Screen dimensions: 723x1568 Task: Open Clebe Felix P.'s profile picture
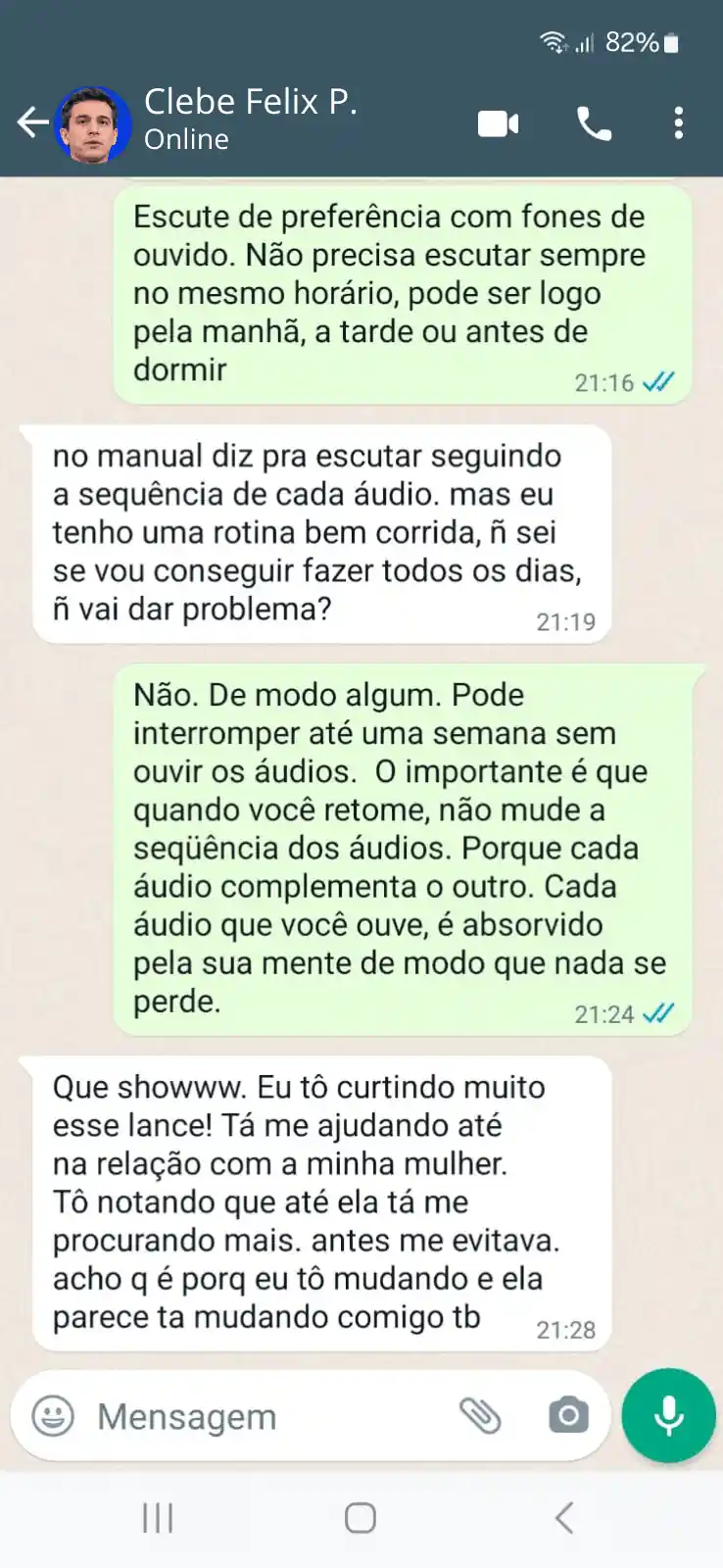coord(93,122)
